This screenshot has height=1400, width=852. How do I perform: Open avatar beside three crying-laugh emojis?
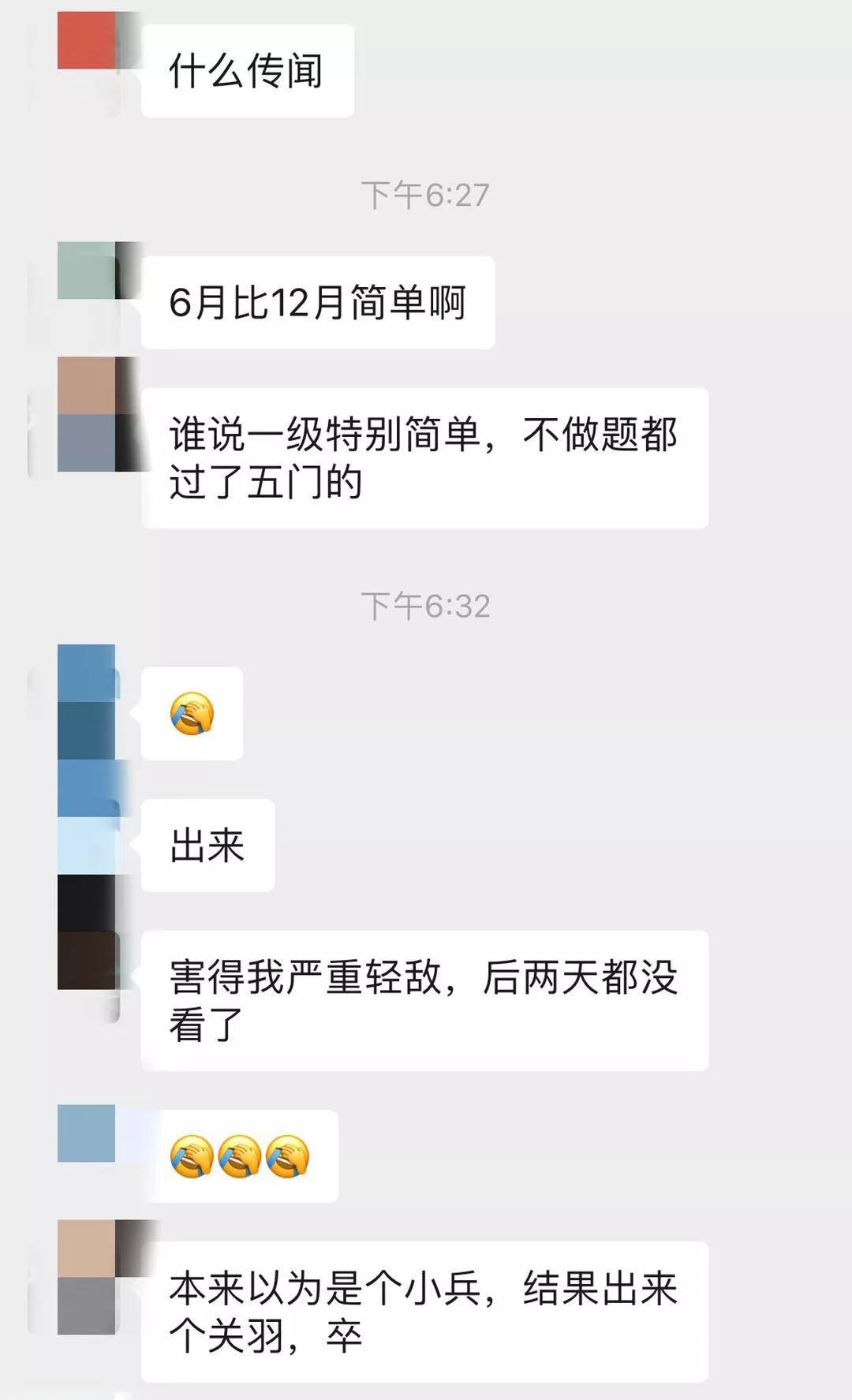tap(87, 1133)
